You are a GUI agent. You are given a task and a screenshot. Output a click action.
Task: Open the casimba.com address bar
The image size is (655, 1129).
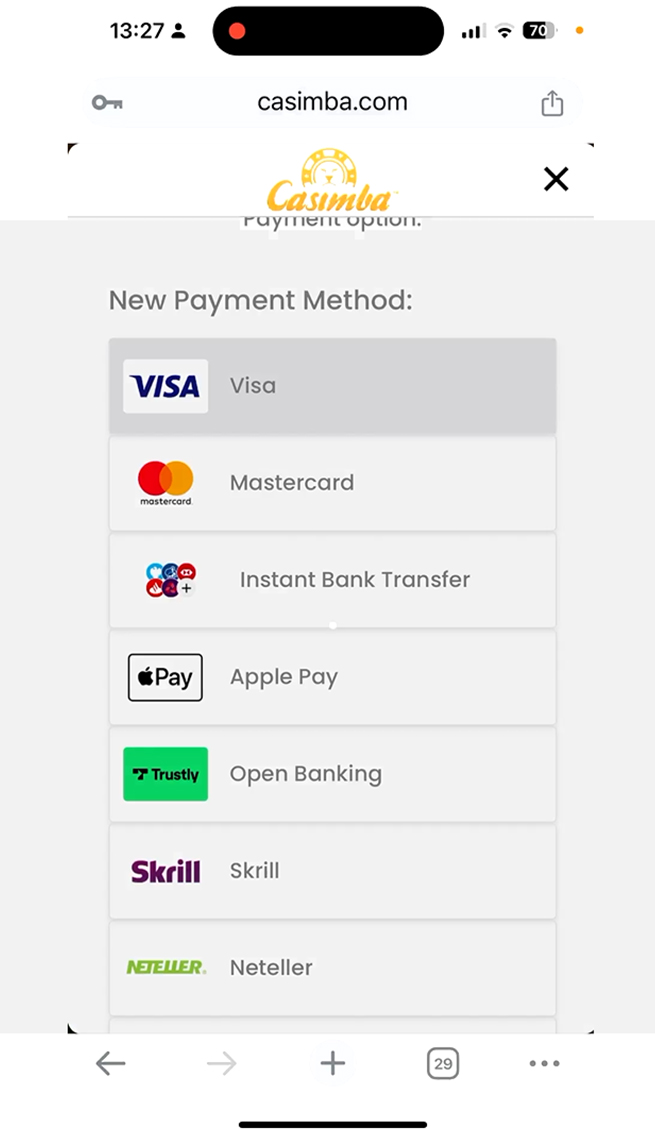click(x=333, y=102)
